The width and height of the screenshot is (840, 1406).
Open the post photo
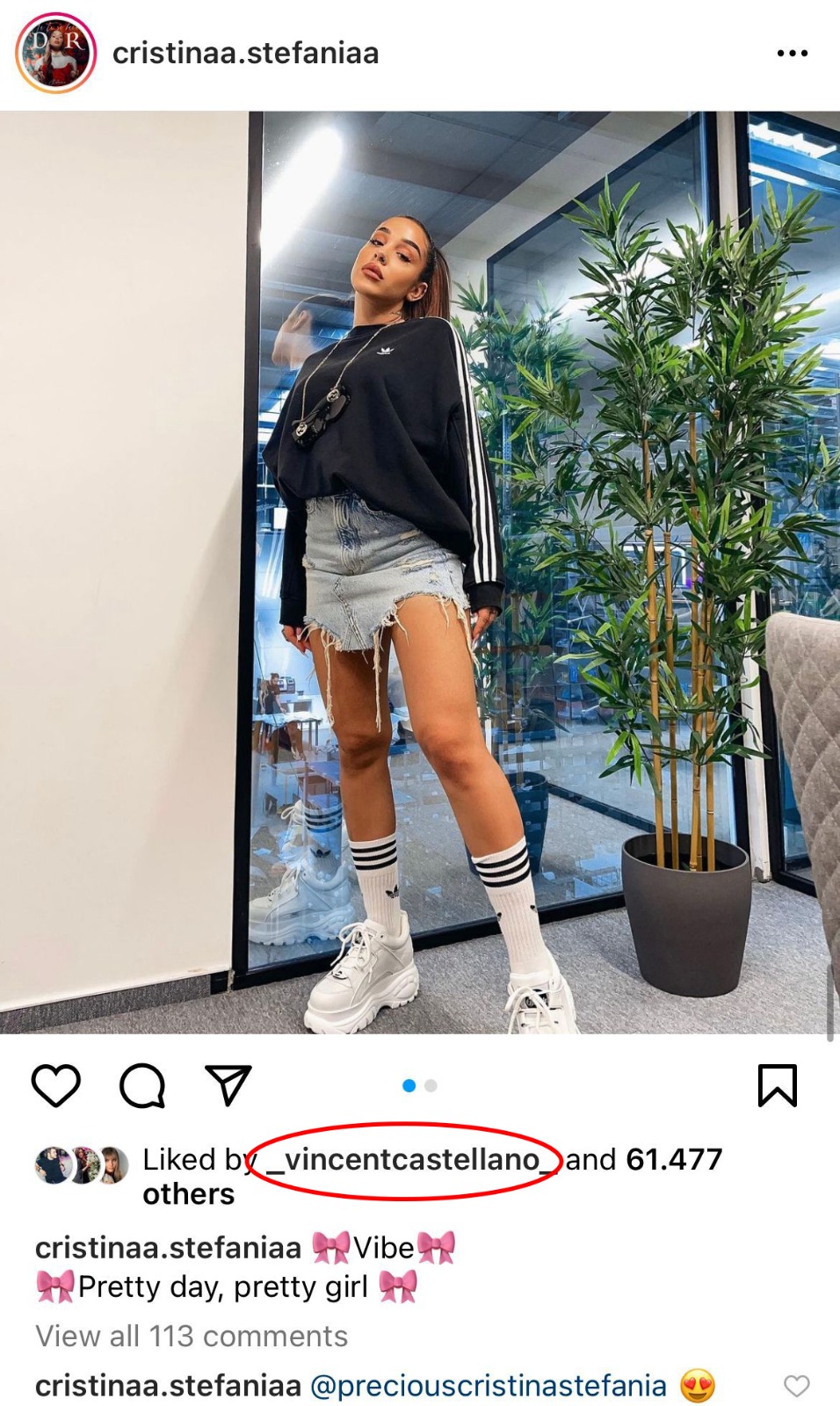[x=420, y=571]
